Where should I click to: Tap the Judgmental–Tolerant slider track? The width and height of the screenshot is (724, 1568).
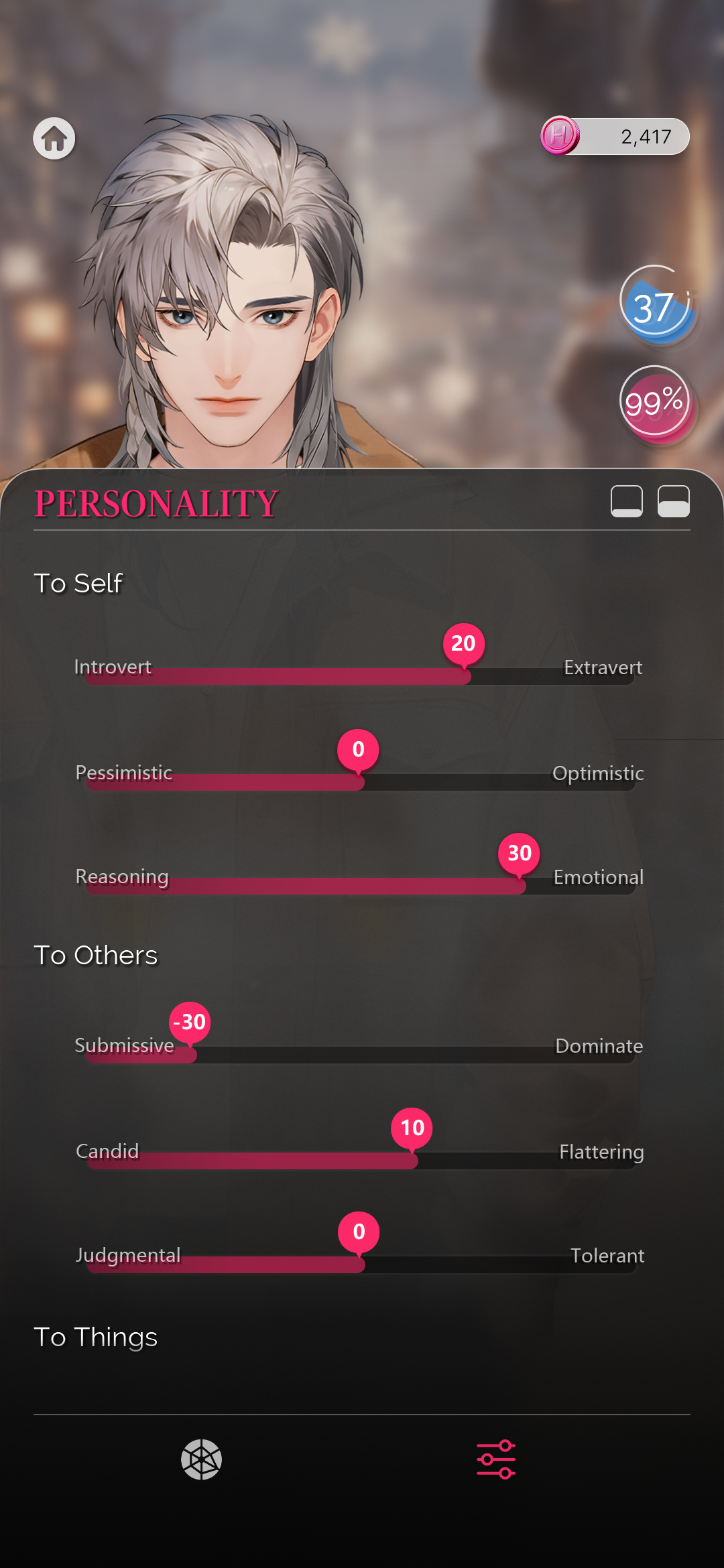(359, 1264)
